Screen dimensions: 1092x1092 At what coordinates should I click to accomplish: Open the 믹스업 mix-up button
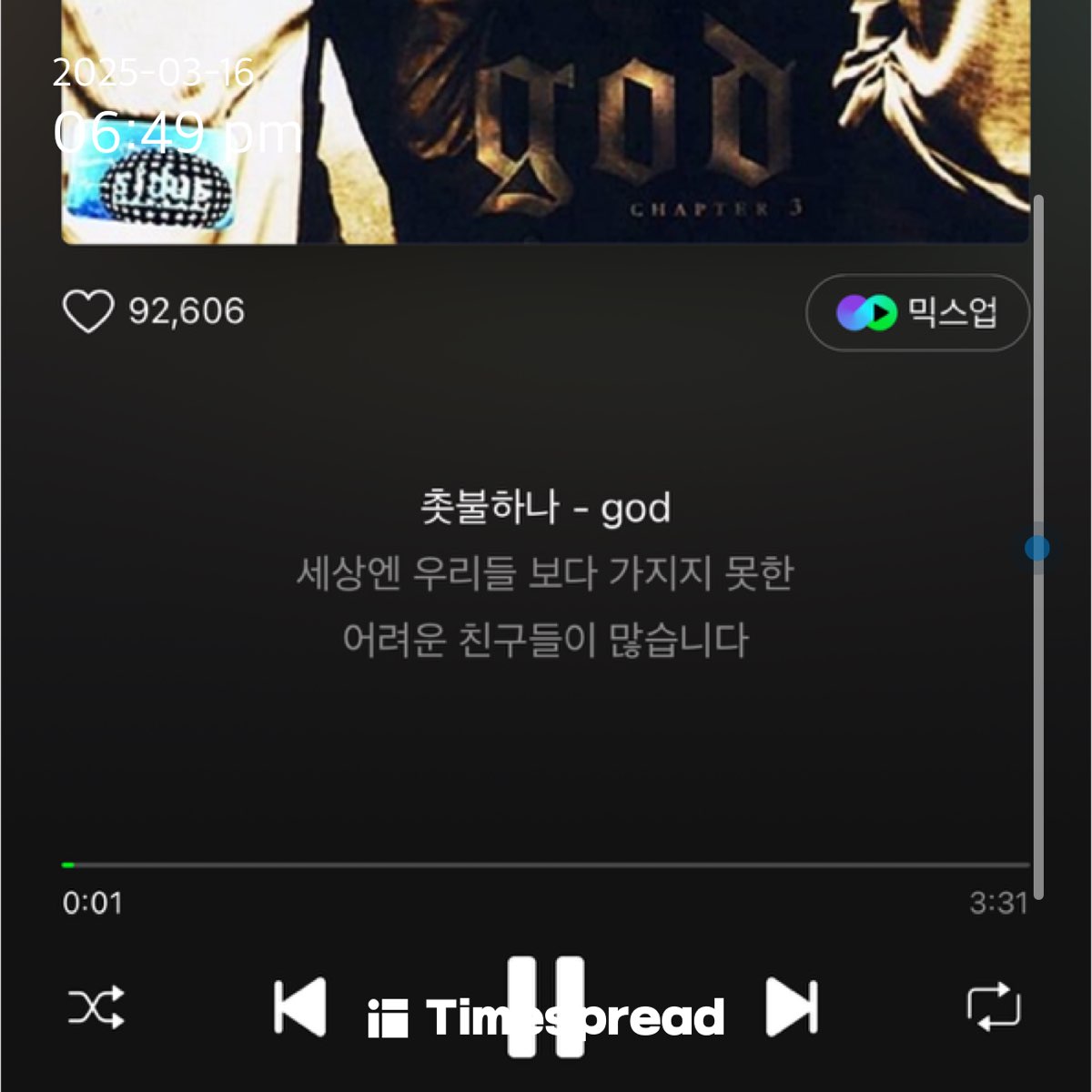917,312
